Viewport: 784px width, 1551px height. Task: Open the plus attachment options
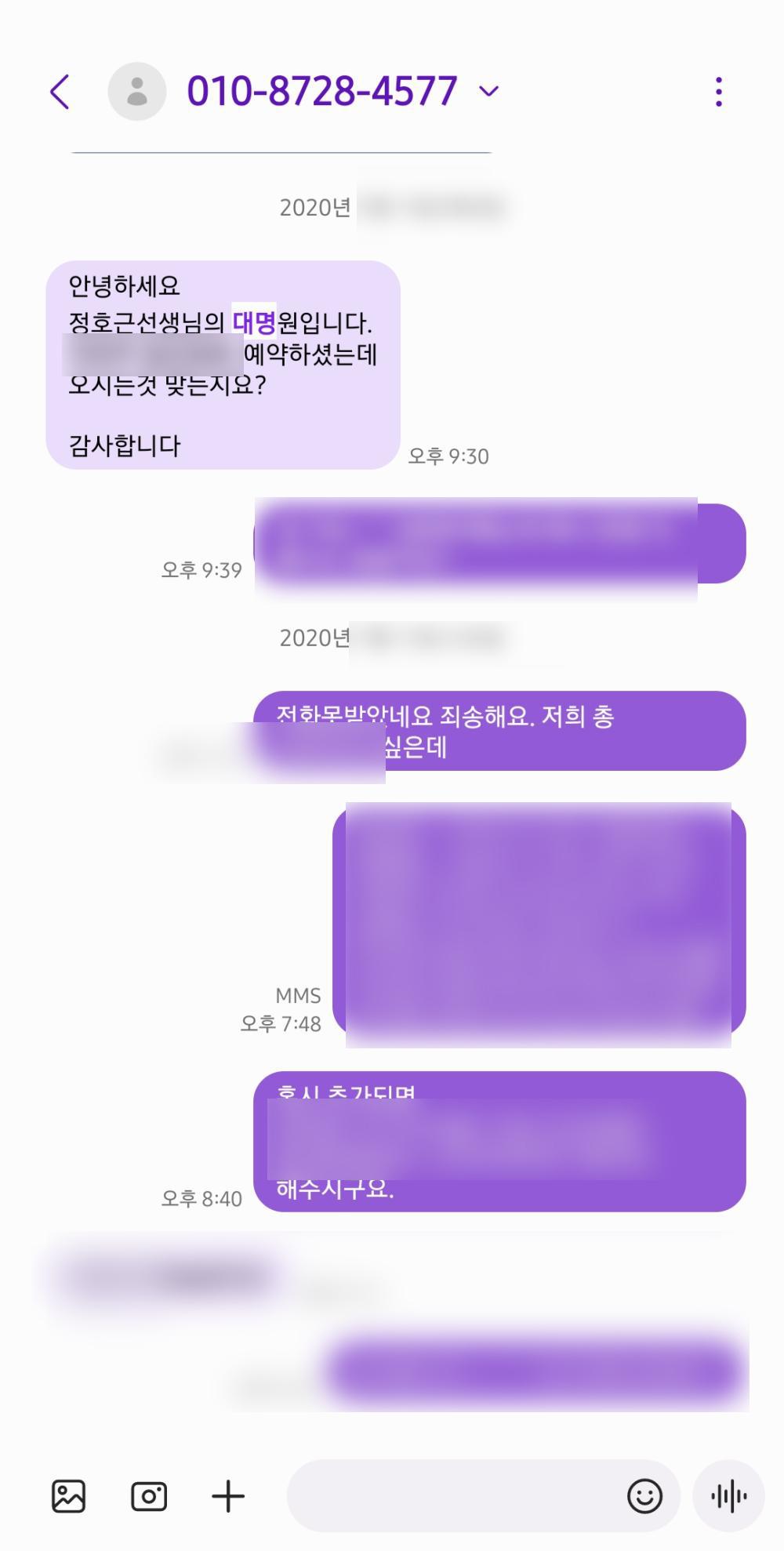click(228, 1496)
